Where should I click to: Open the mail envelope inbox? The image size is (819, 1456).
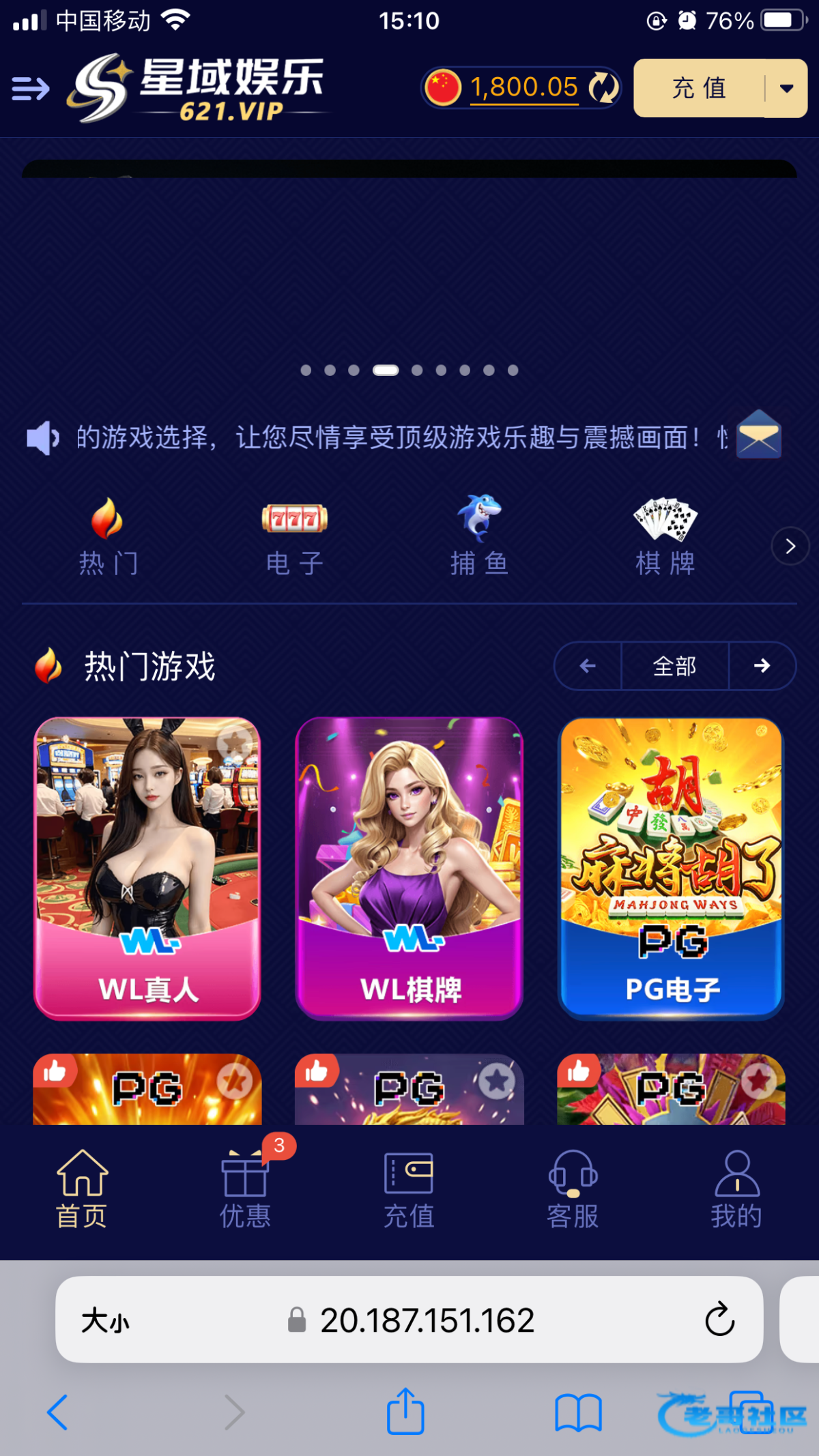click(x=758, y=436)
